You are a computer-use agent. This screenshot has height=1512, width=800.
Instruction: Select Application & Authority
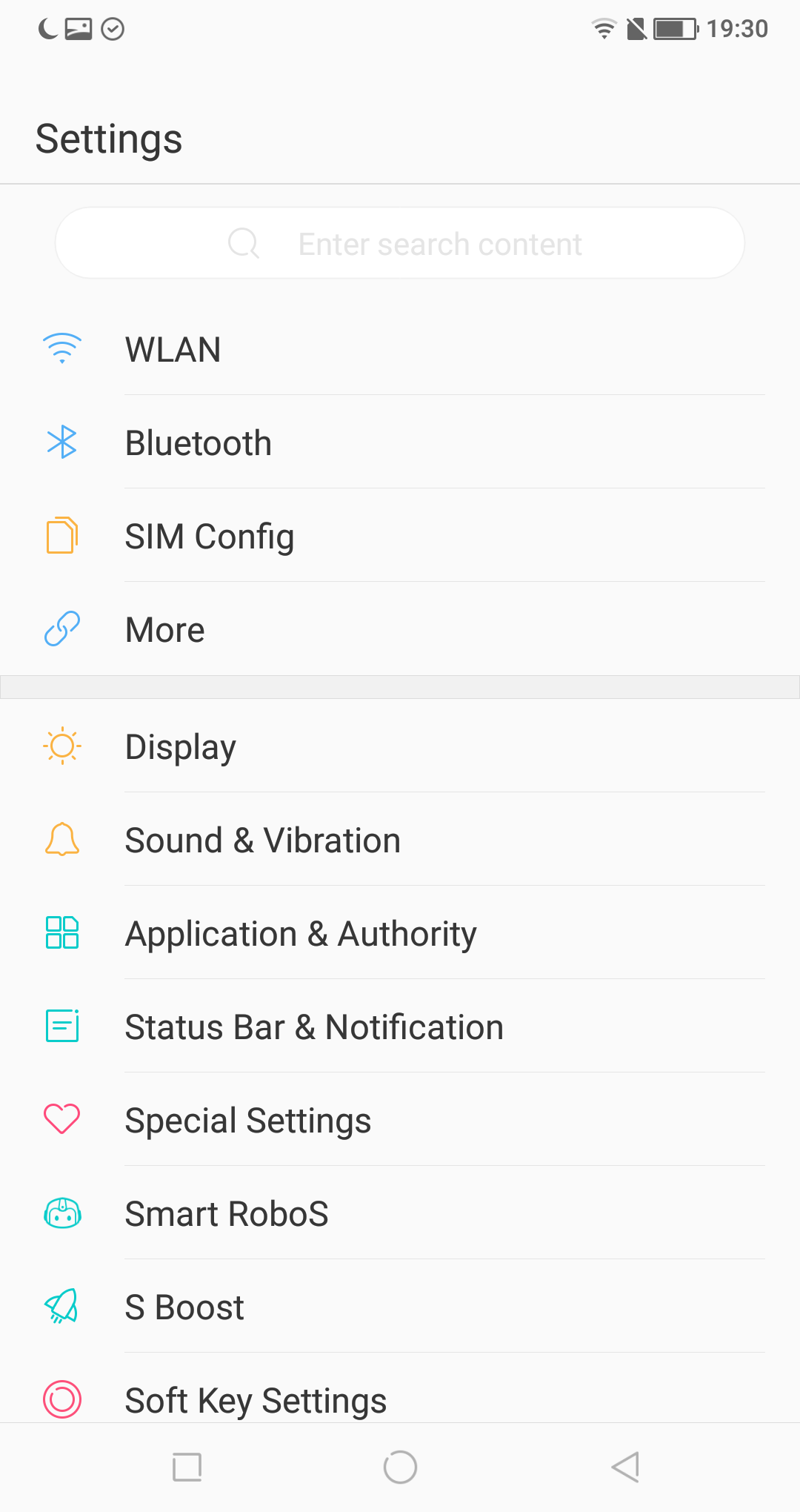point(400,933)
